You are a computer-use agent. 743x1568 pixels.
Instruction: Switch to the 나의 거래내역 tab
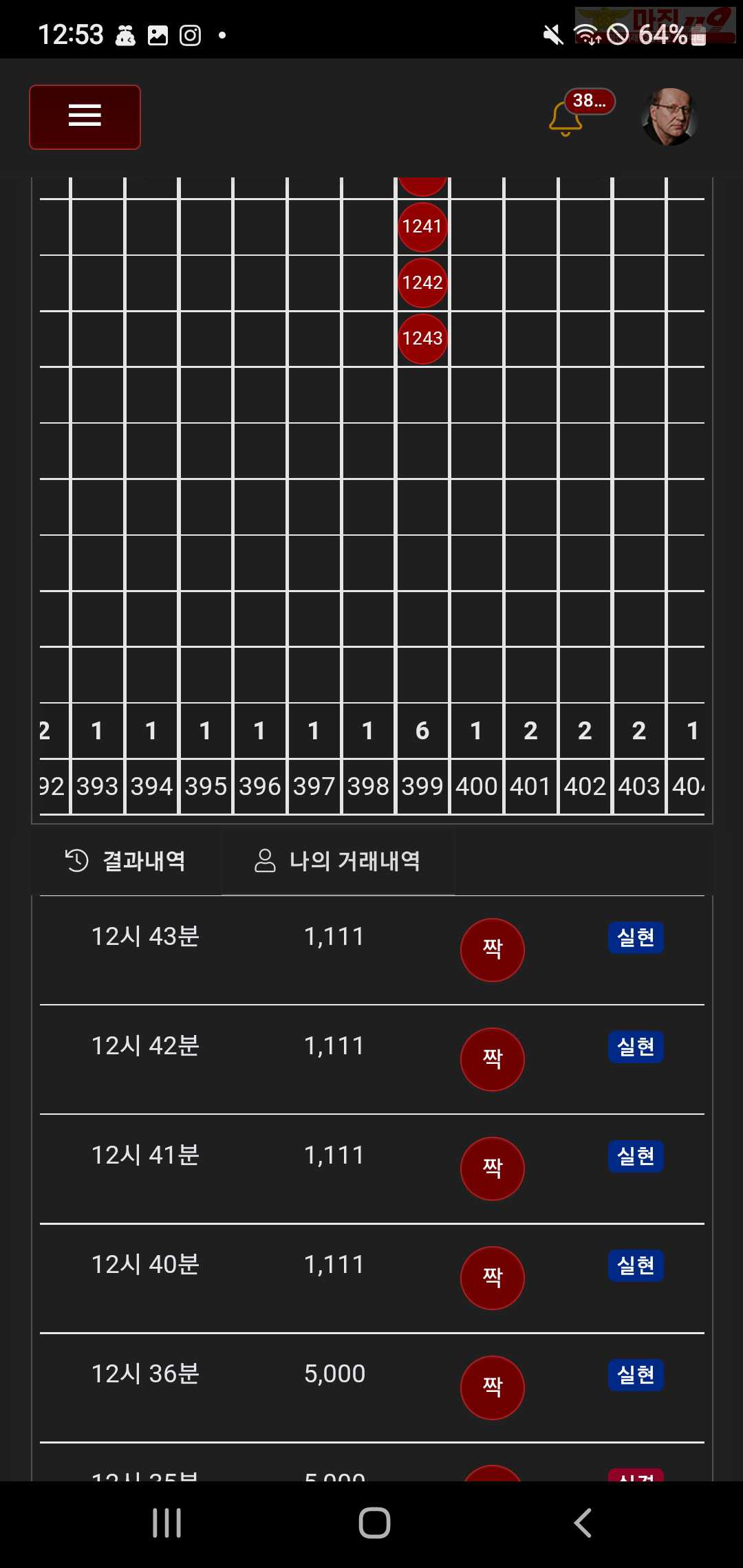click(338, 861)
